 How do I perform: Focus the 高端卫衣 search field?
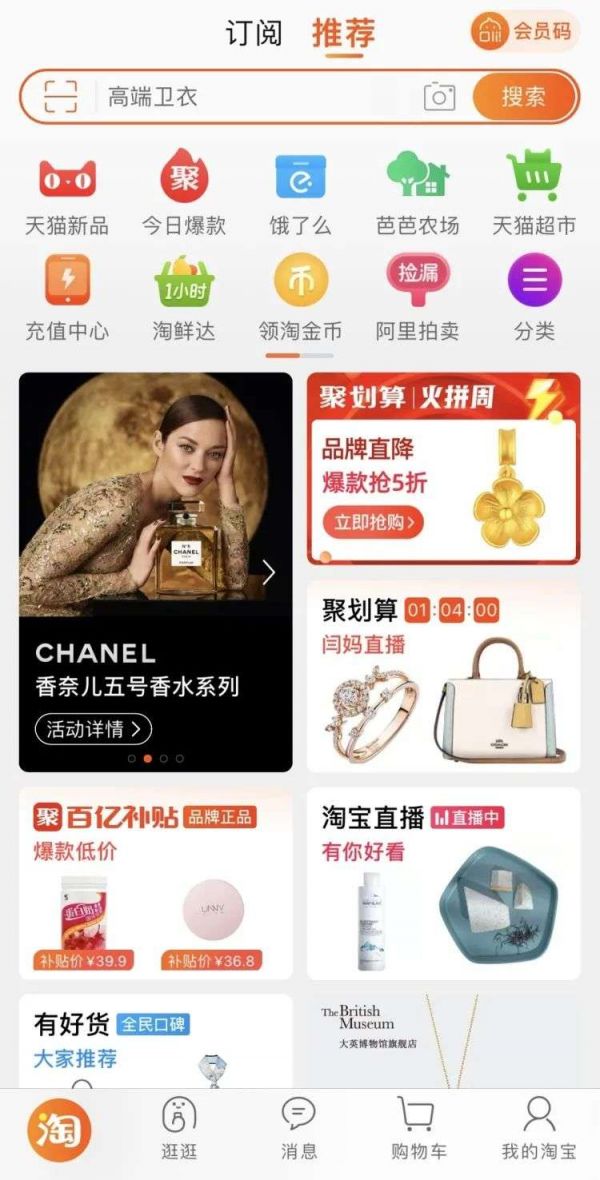(260, 97)
